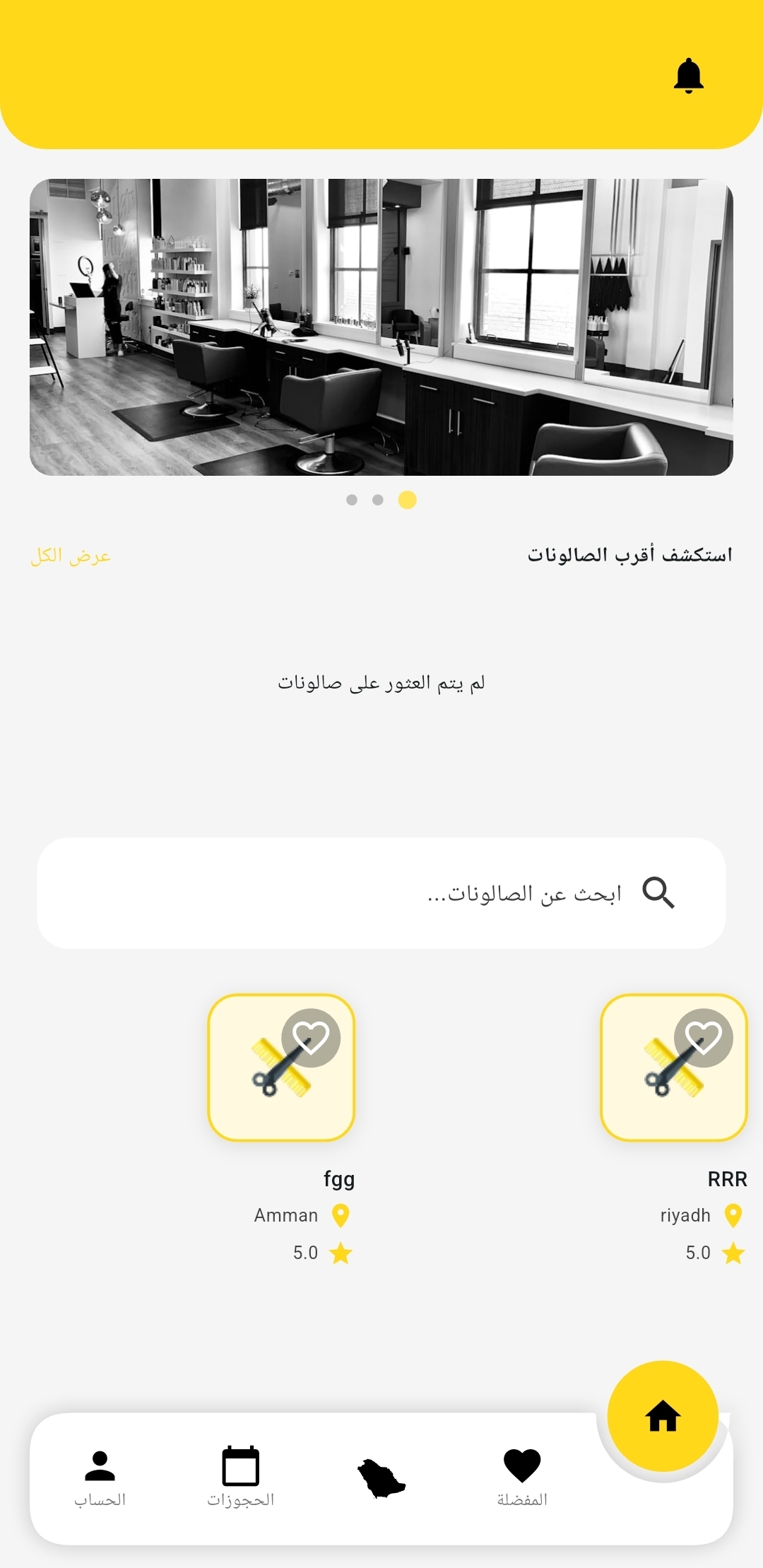
Task: Focus the ابحث عن الصالونات search field
Action: (x=381, y=893)
